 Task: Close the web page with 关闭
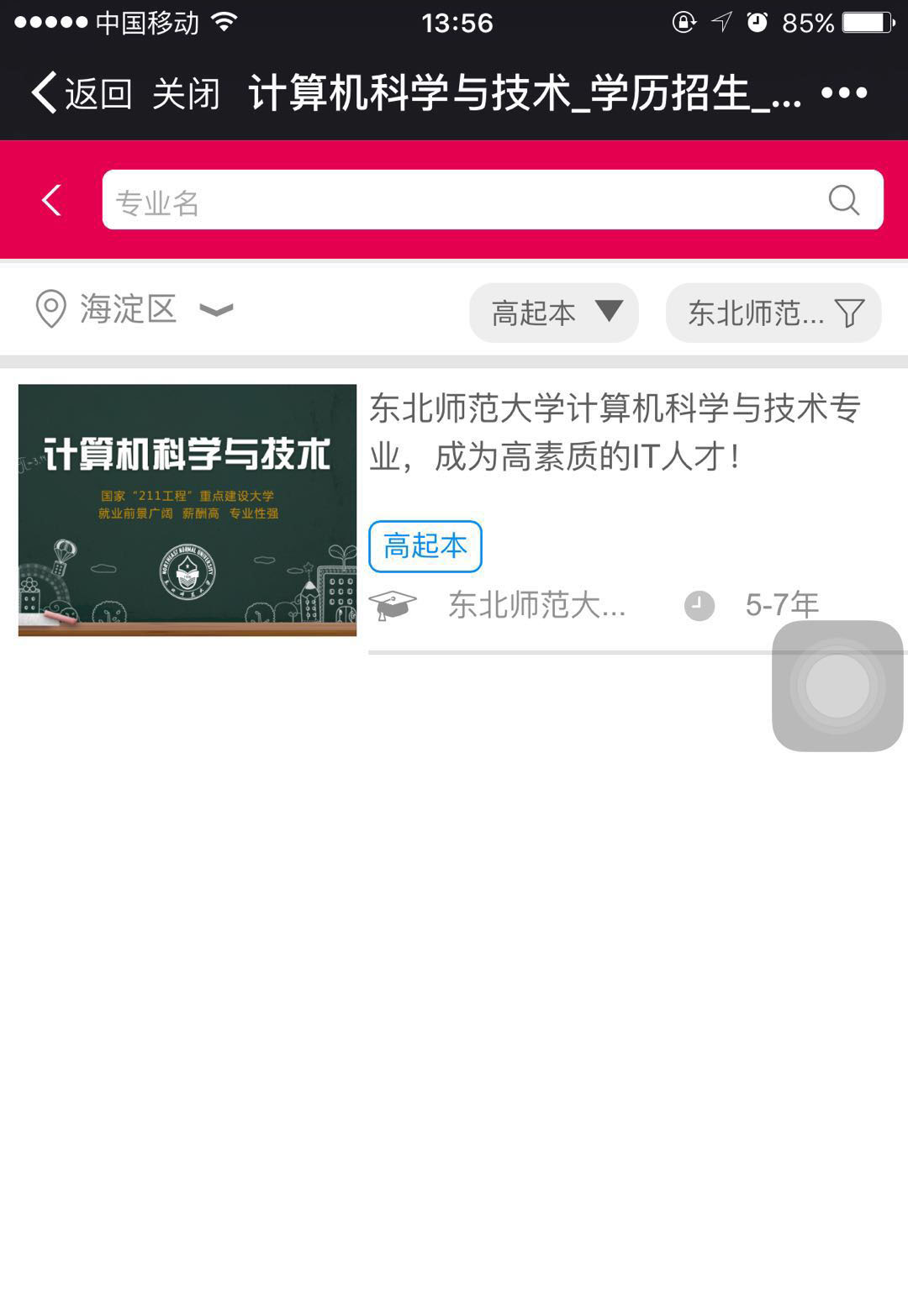coord(186,92)
